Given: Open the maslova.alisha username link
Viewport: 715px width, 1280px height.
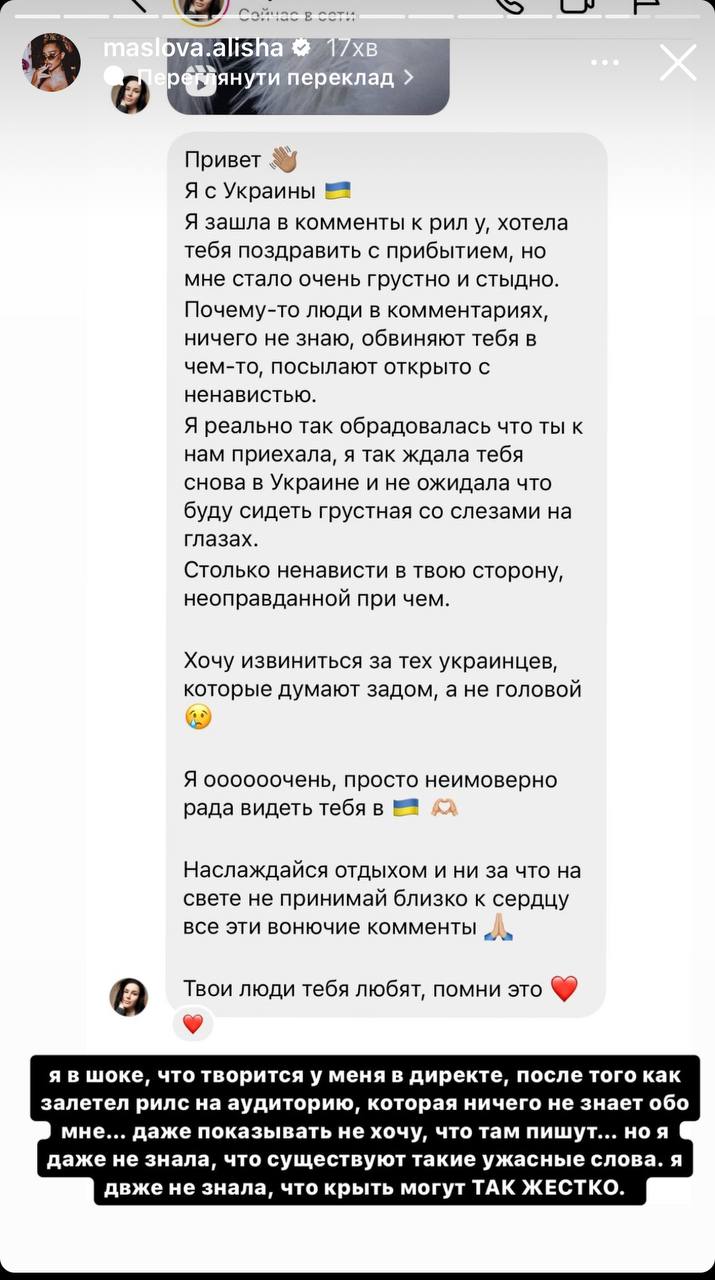Looking at the screenshot, I should 193,48.
